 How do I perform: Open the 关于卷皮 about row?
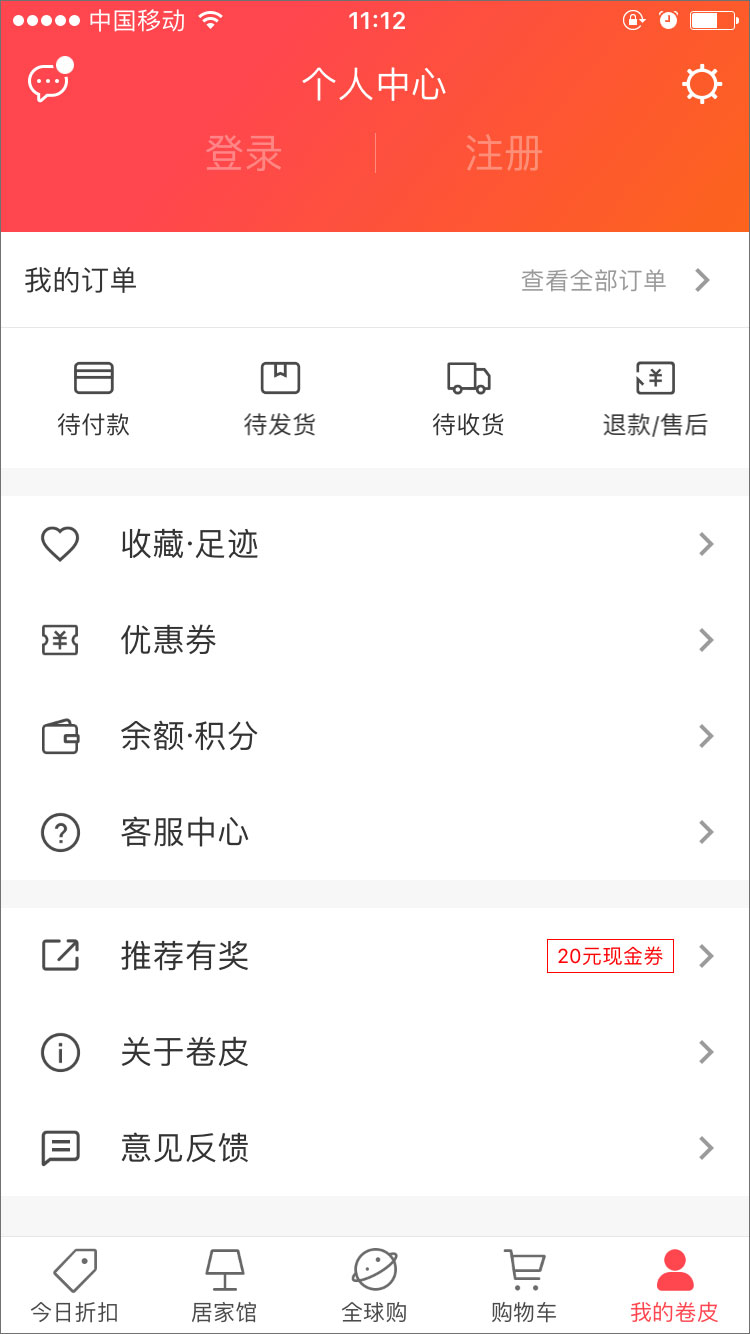tap(375, 1052)
